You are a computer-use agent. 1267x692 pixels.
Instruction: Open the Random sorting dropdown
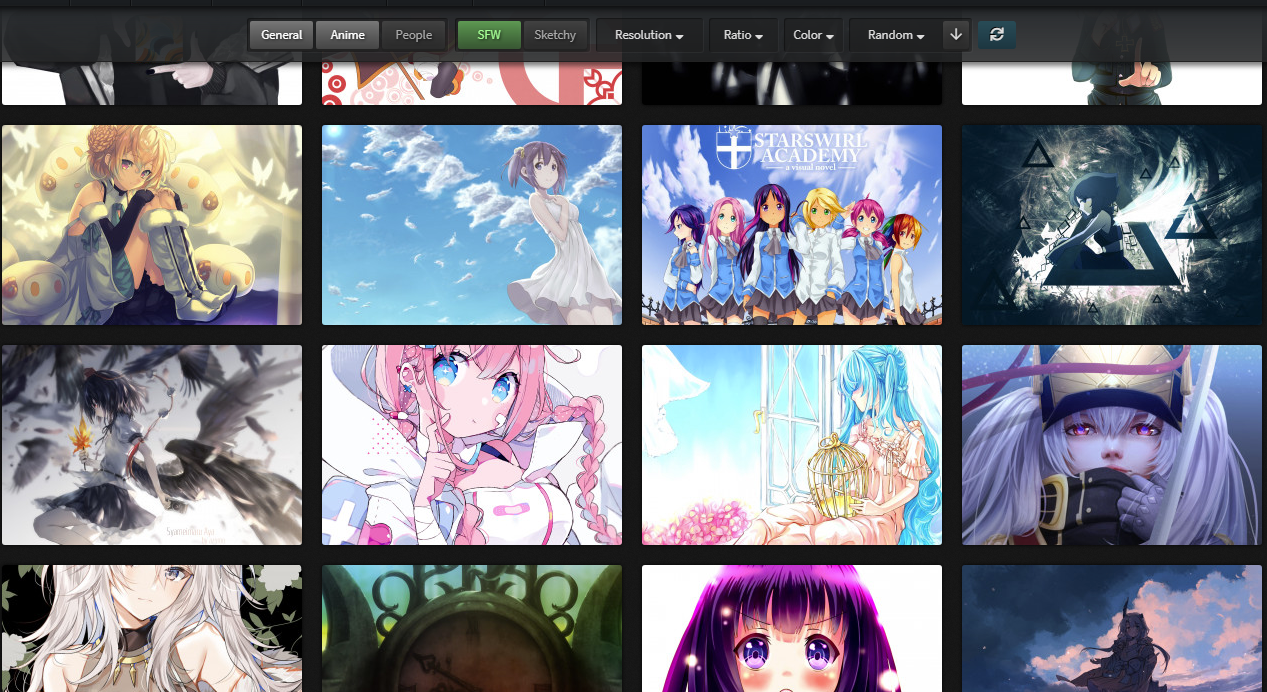[x=895, y=35]
